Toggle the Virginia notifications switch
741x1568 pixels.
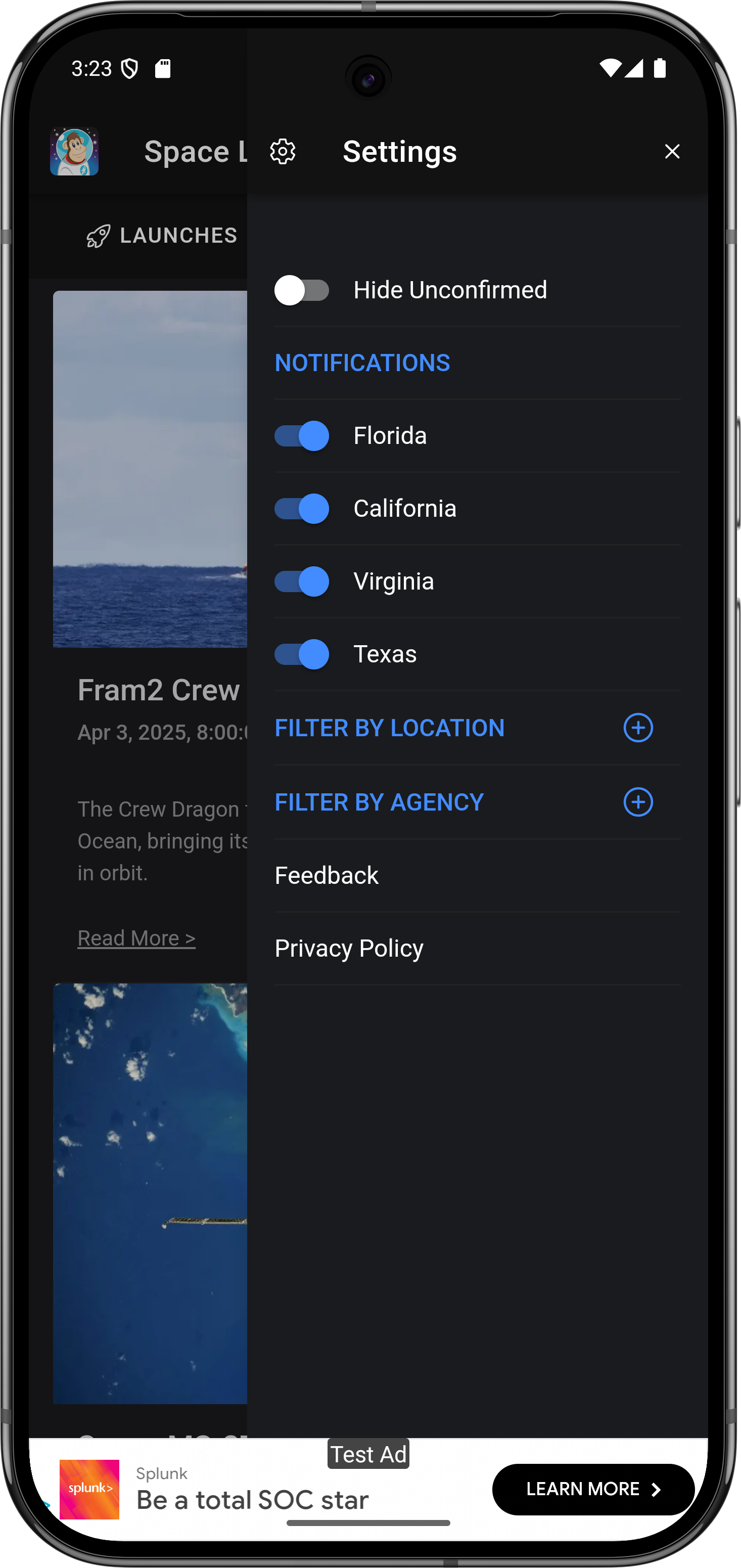click(x=302, y=581)
